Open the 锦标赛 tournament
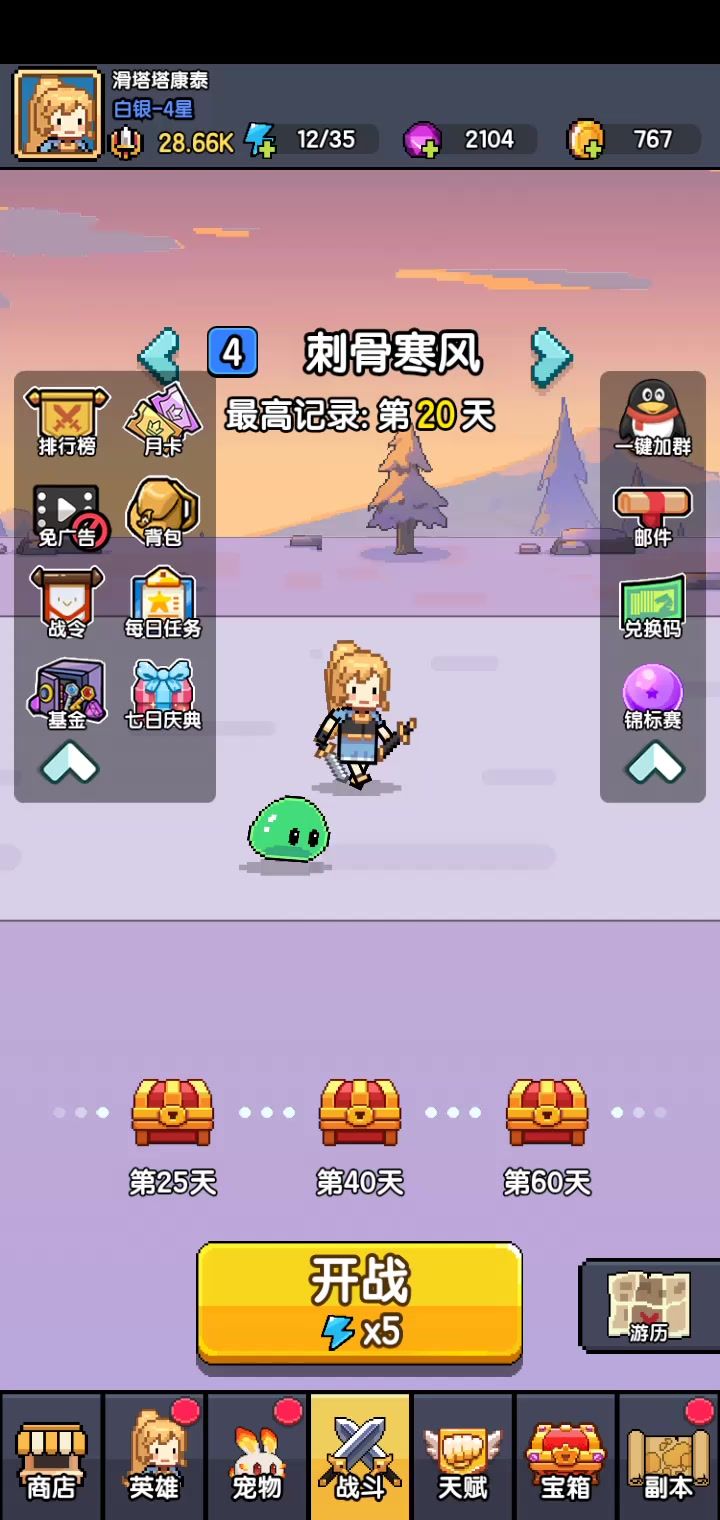720x1520 pixels. coord(653,696)
